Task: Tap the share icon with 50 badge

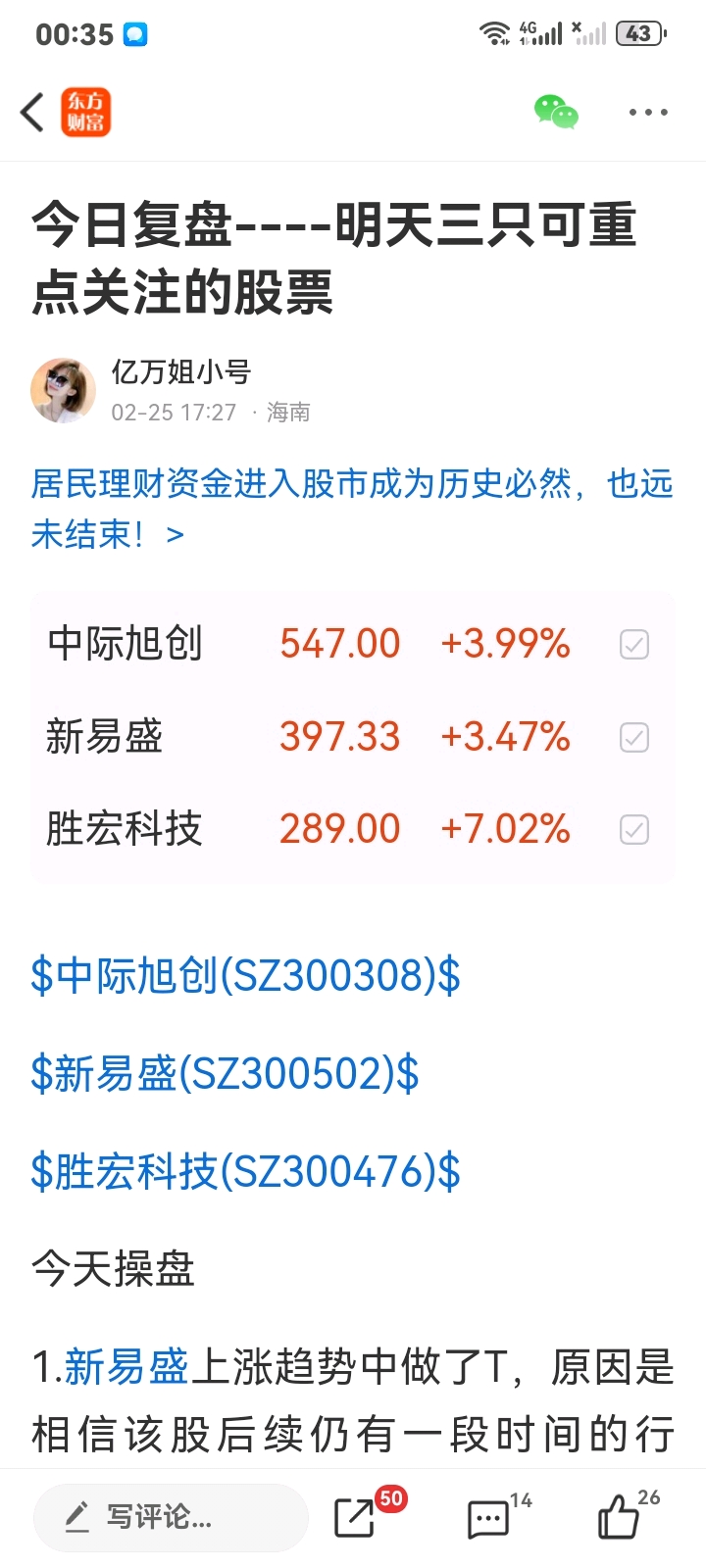Action: tap(355, 1518)
